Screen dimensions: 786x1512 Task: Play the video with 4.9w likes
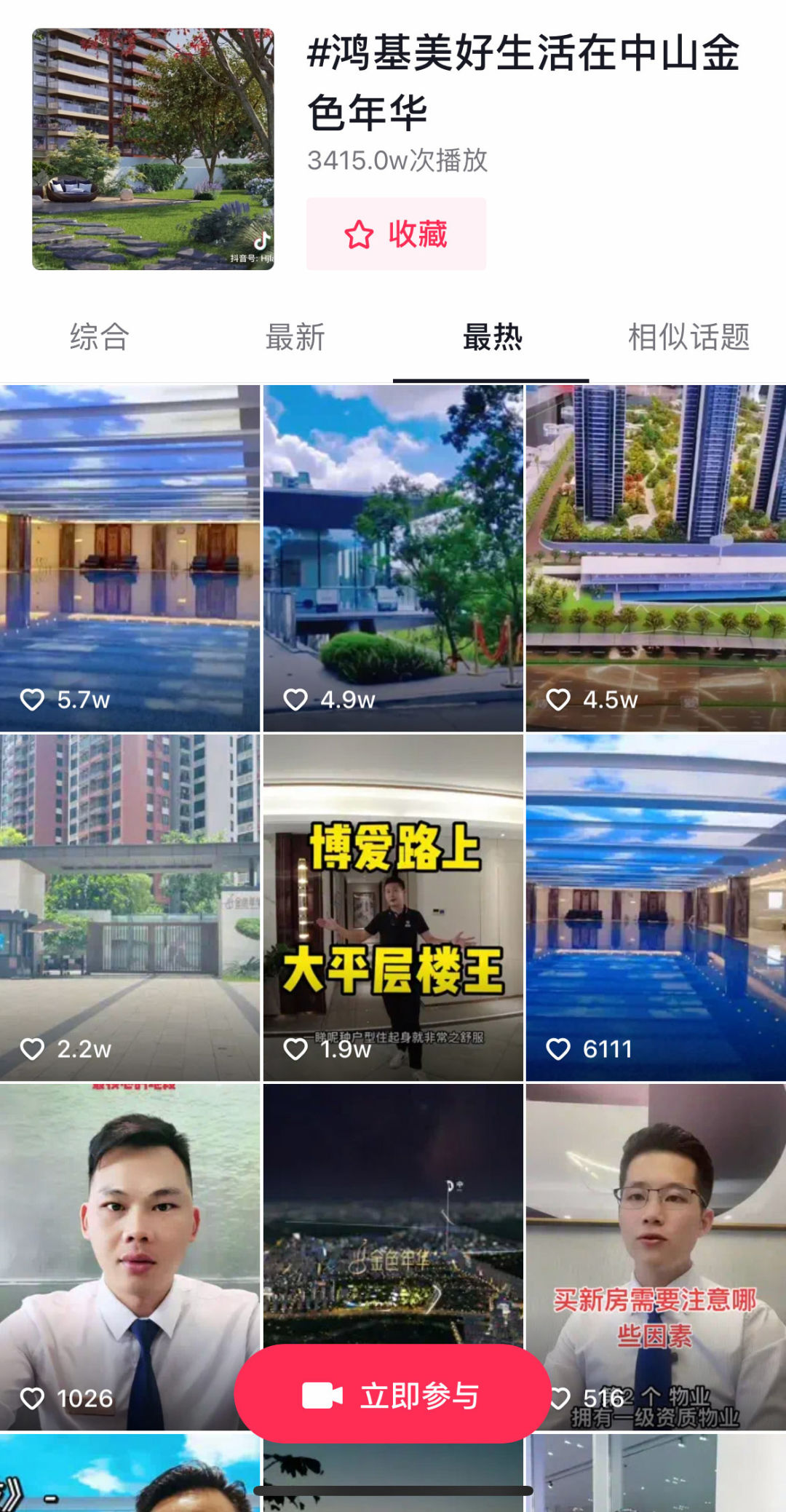[x=393, y=557]
